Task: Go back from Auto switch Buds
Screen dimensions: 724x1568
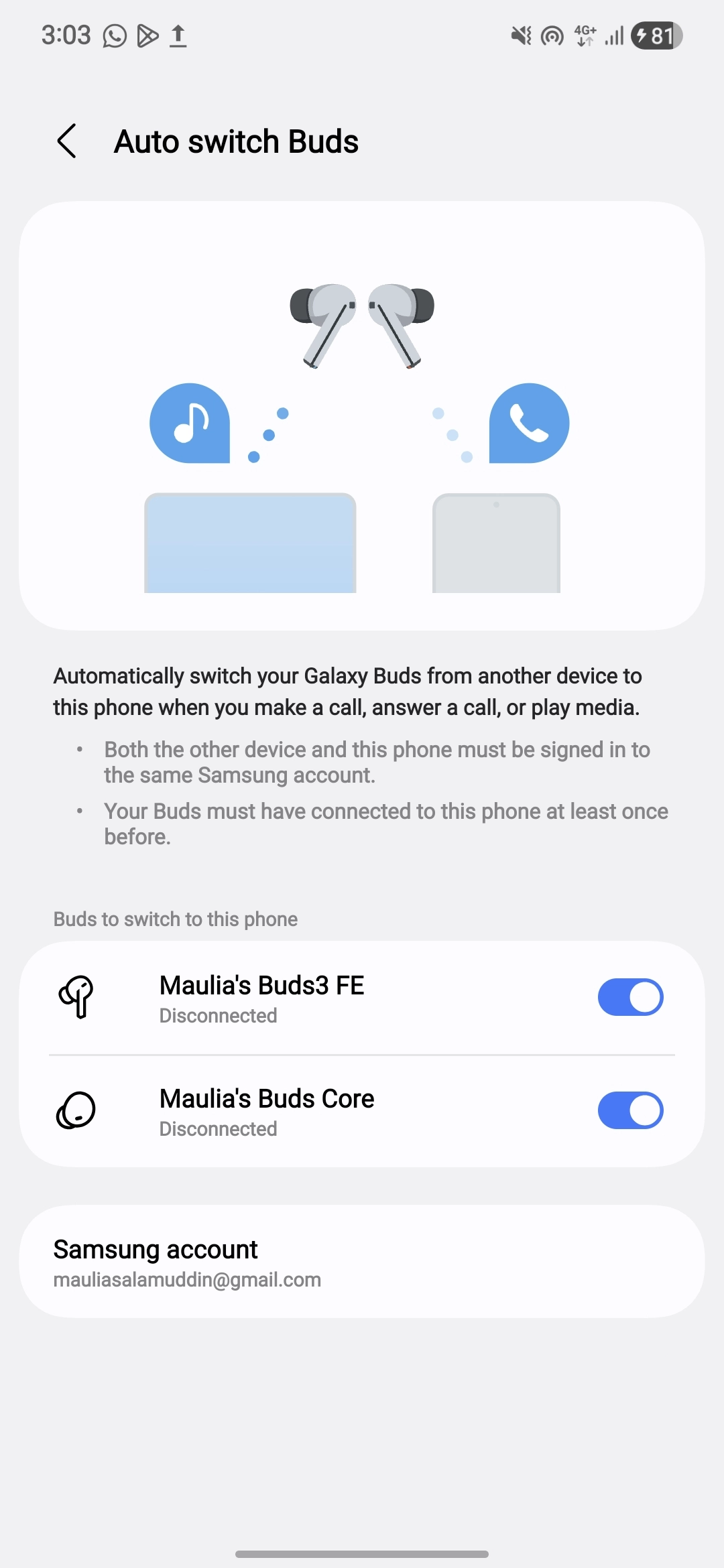Action: (67, 141)
